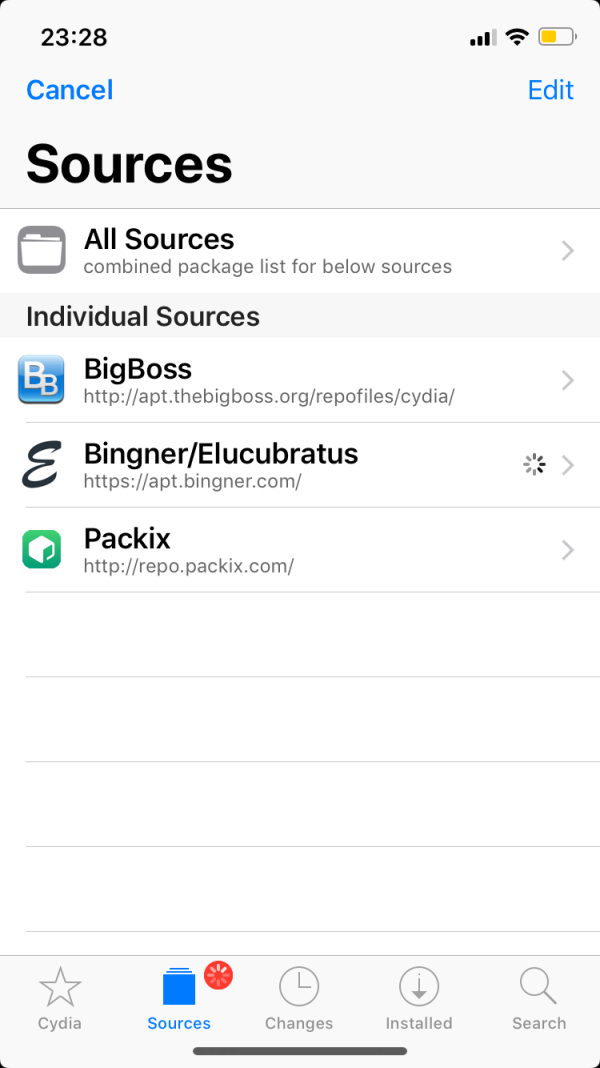Switch to the Search tab
The height and width of the screenshot is (1068, 600).
pyautogui.click(x=539, y=999)
